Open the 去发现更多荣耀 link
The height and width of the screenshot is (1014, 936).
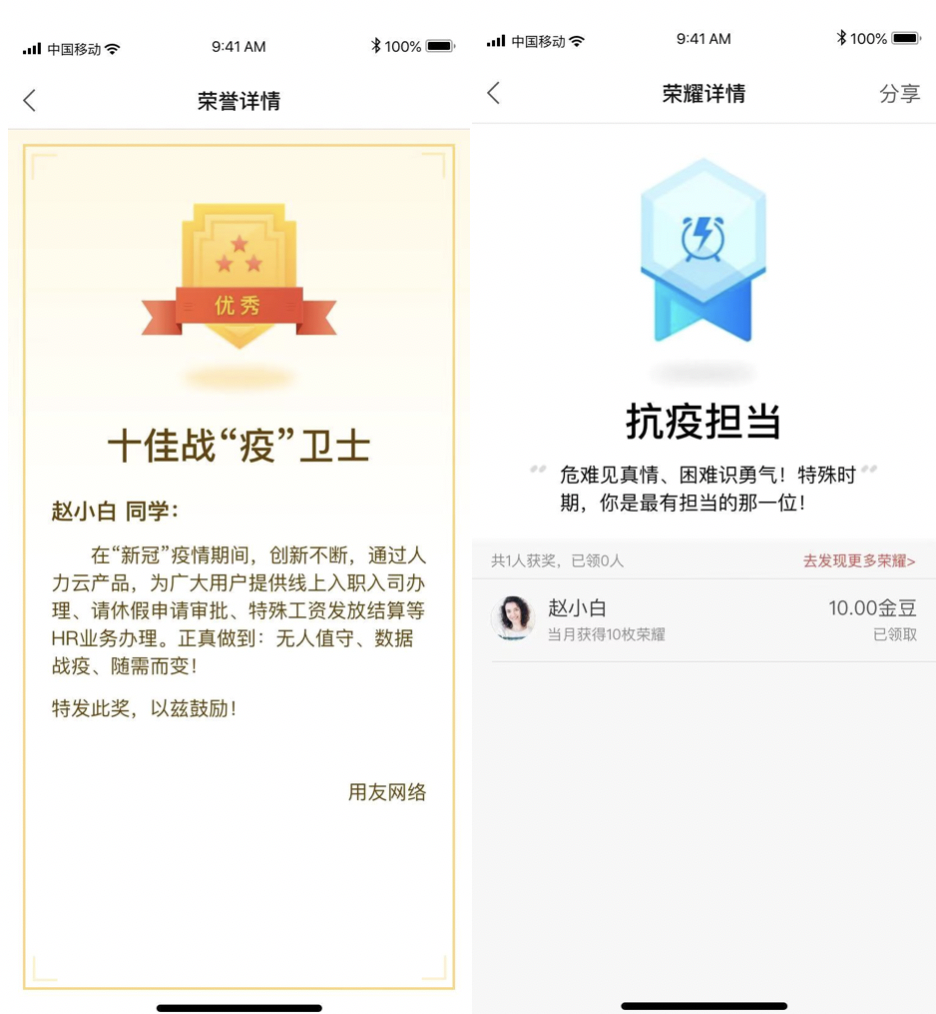click(858, 561)
